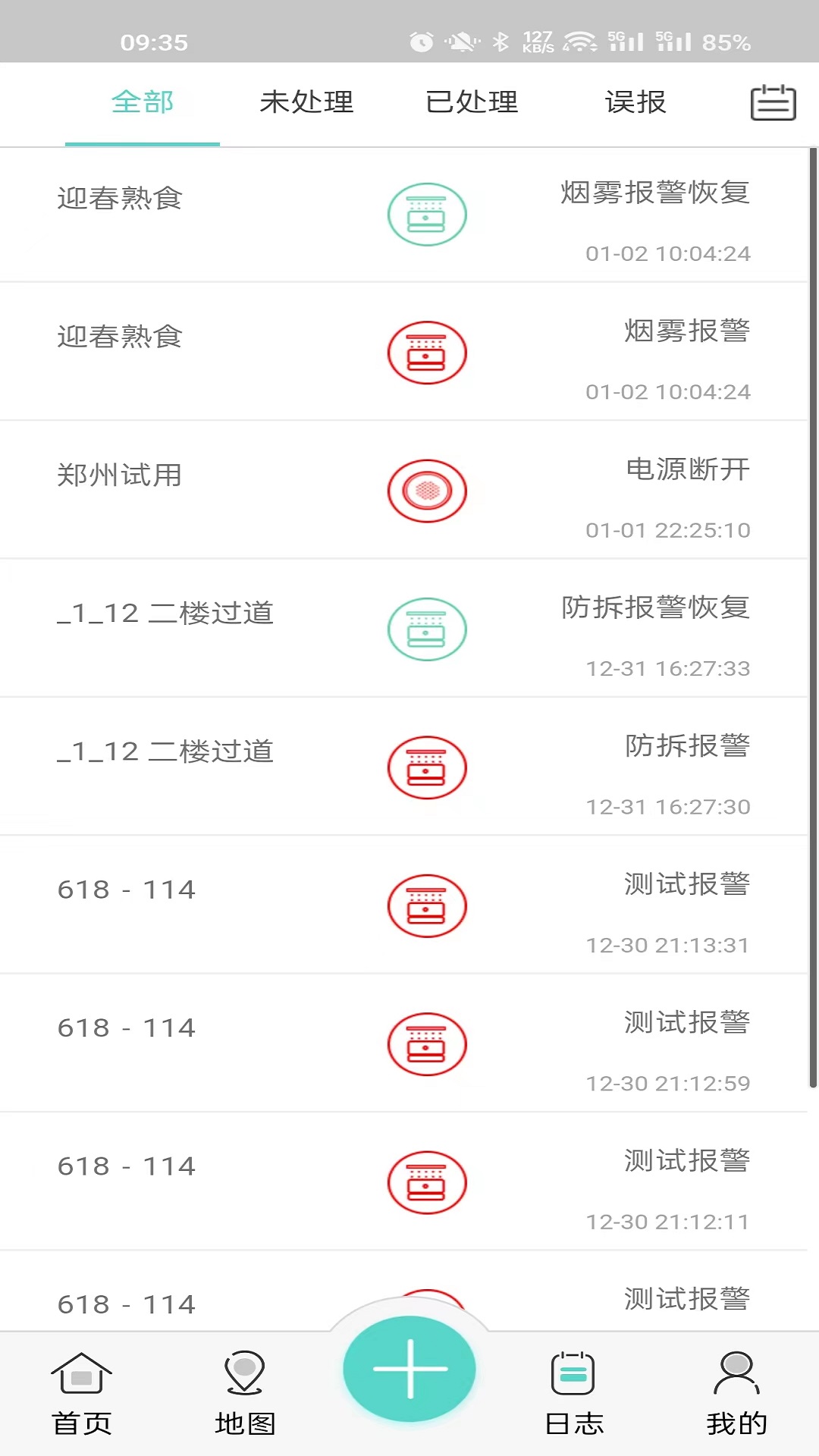Open the 我的 profile tab
Screen dimensions: 819x1456
(736, 1394)
